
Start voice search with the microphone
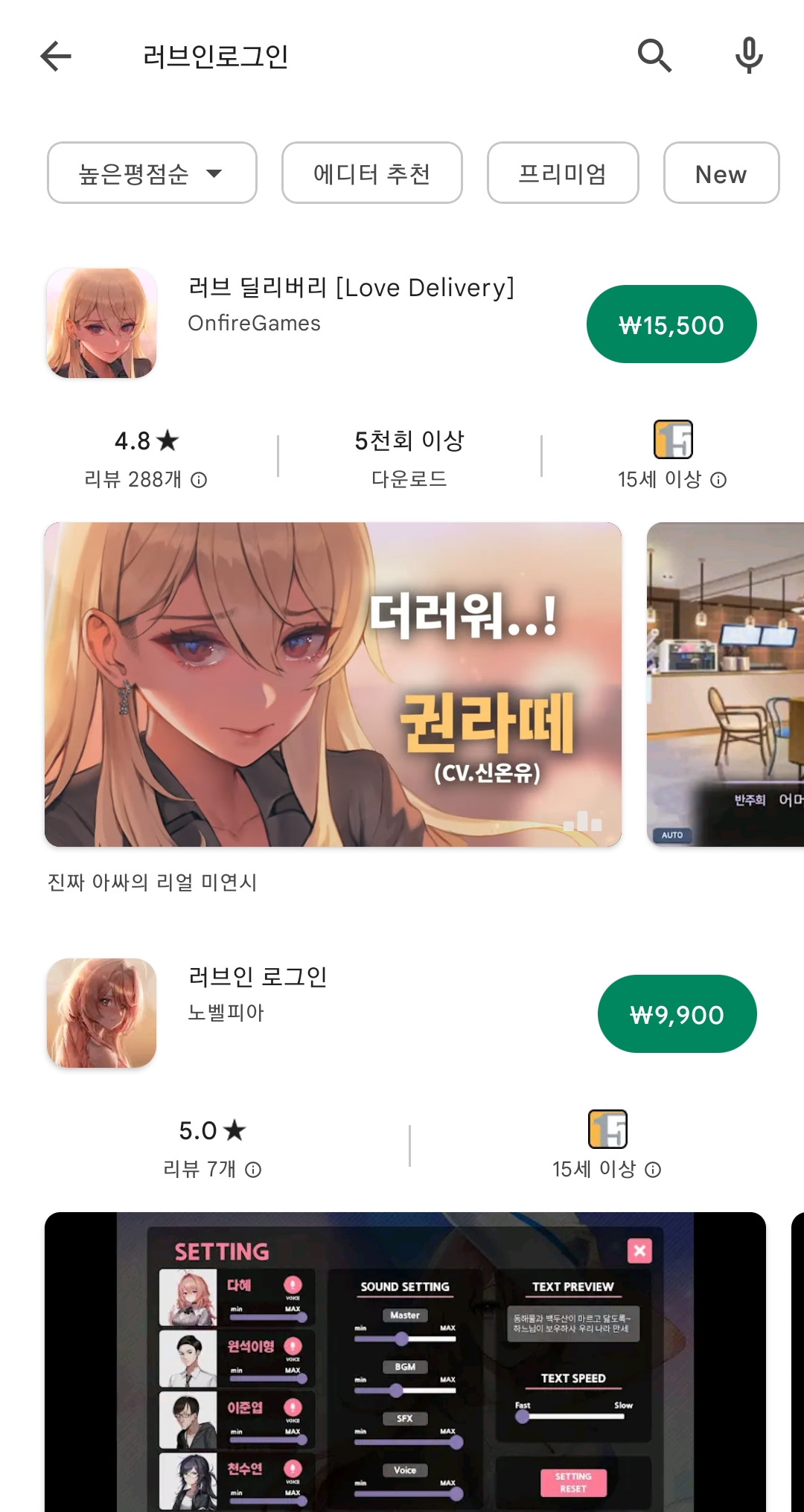[x=749, y=56]
